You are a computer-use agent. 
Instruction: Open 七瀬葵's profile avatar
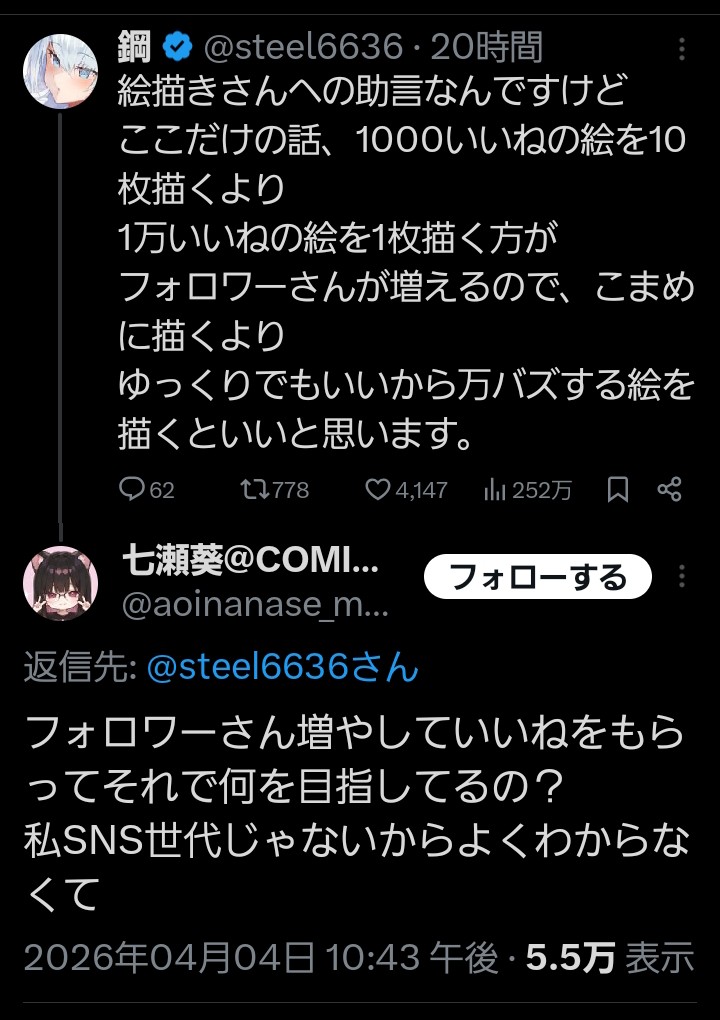tap(60, 584)
